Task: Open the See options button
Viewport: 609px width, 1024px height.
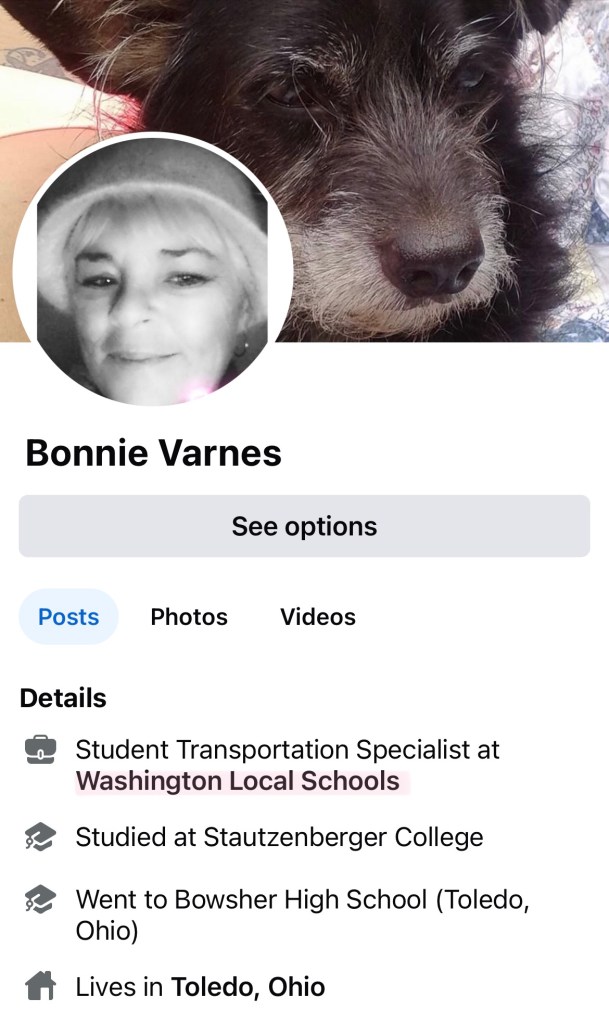Action: click(x=304, y=526)
